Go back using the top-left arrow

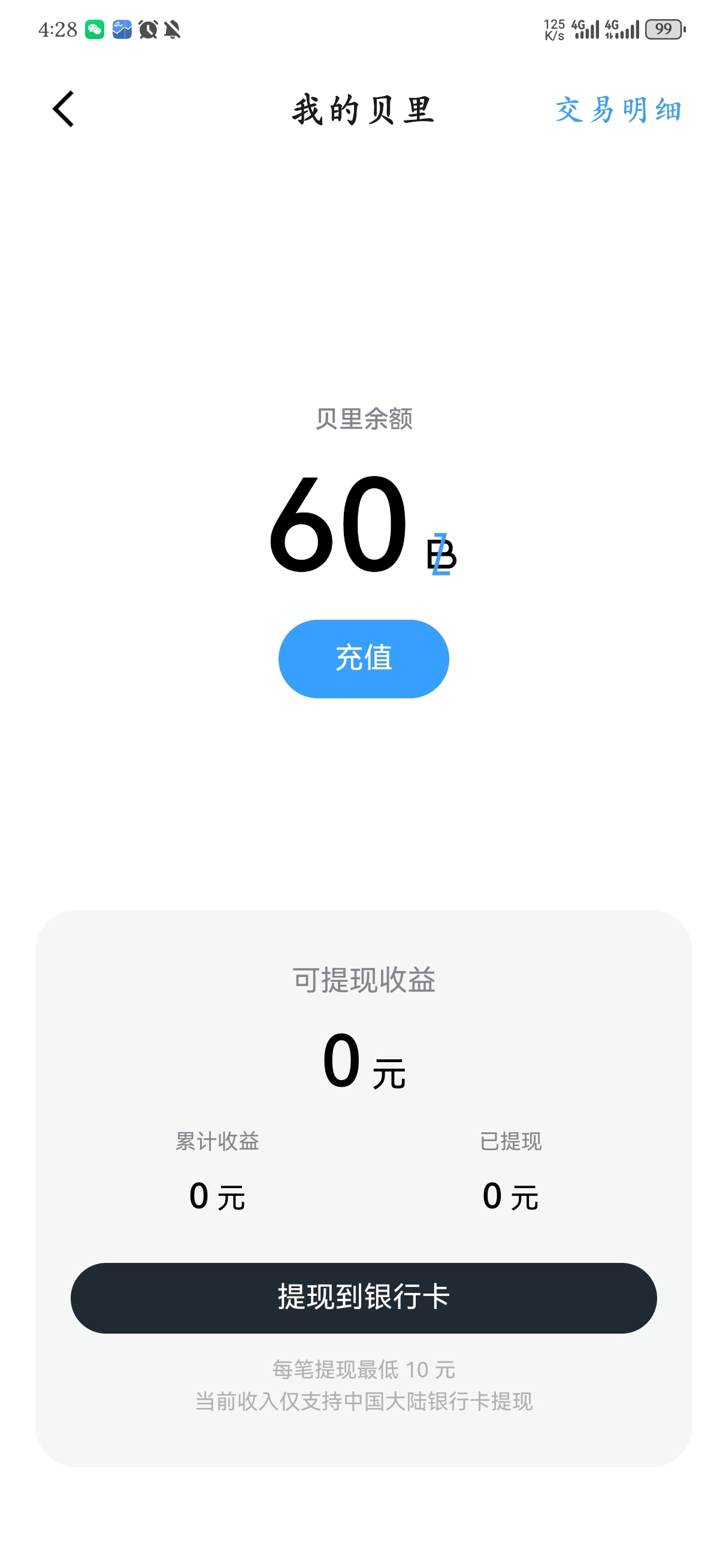point(63,110)
